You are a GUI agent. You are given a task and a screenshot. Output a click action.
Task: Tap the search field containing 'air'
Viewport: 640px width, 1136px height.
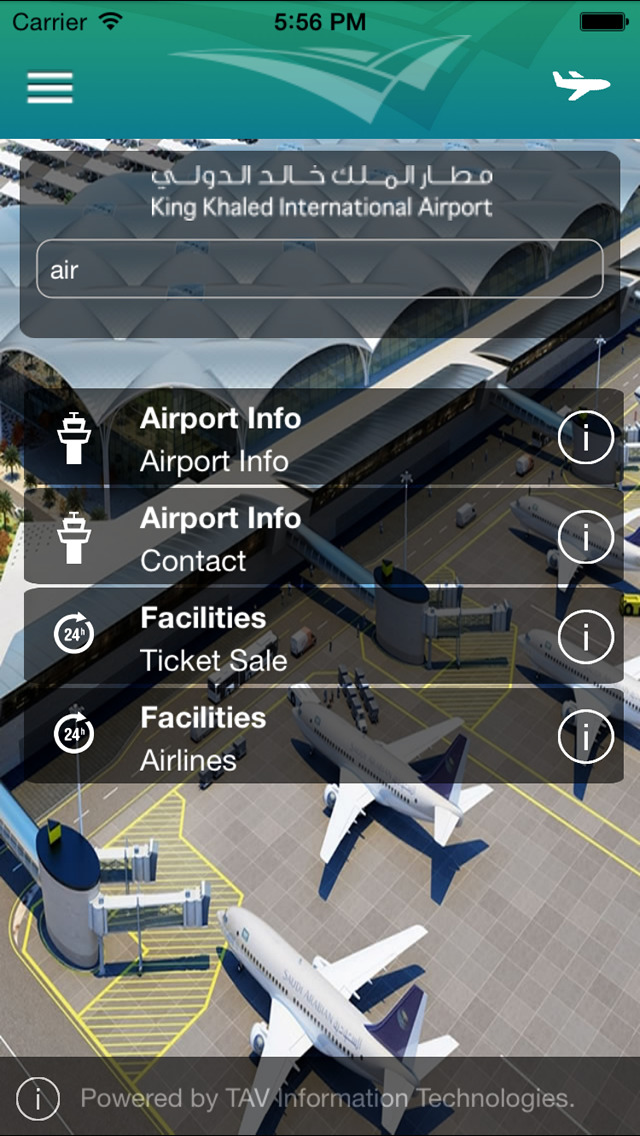pyautogui.click(x=320, y=270)
